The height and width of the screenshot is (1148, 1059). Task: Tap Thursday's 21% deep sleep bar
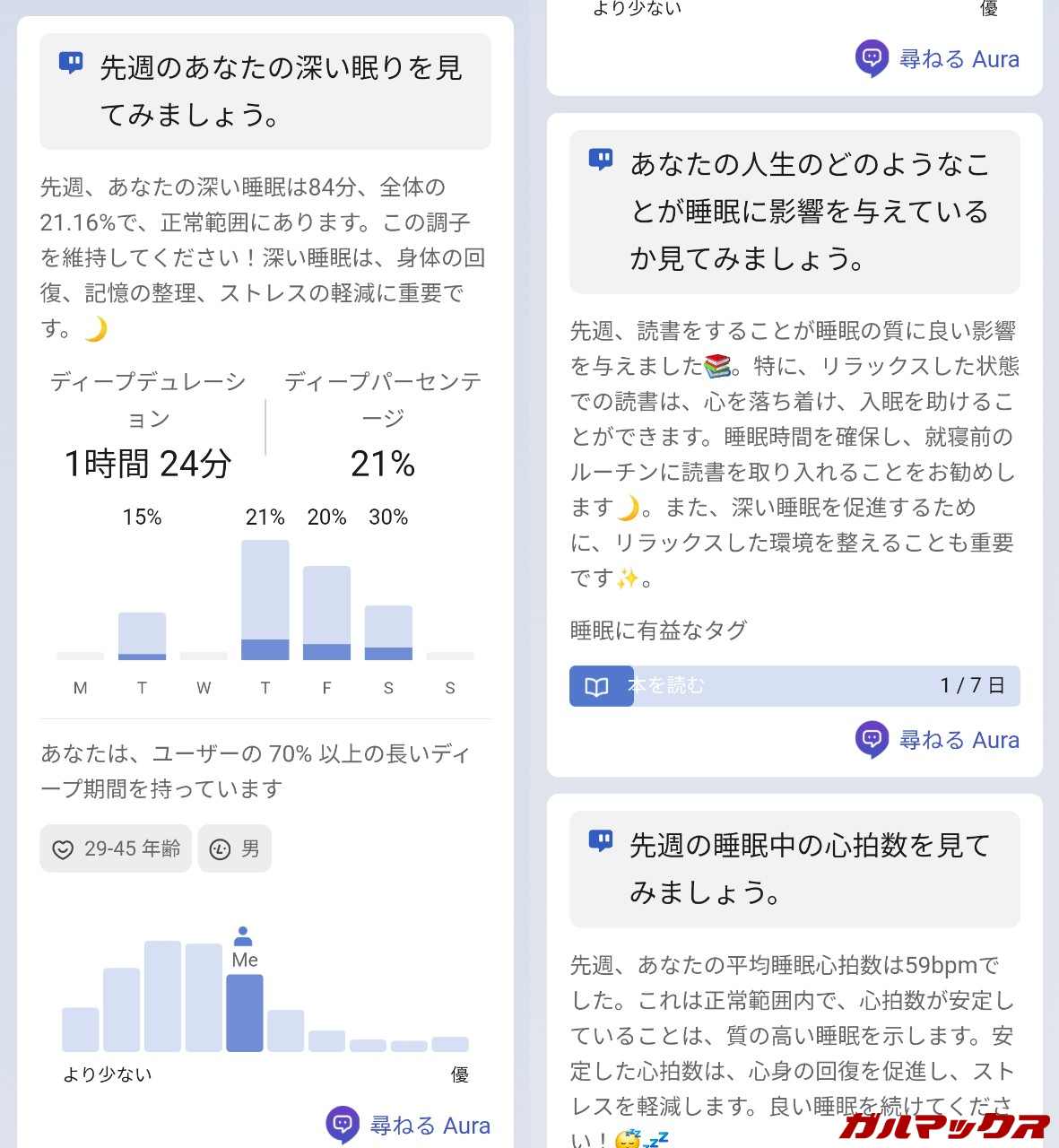(265, 600)
